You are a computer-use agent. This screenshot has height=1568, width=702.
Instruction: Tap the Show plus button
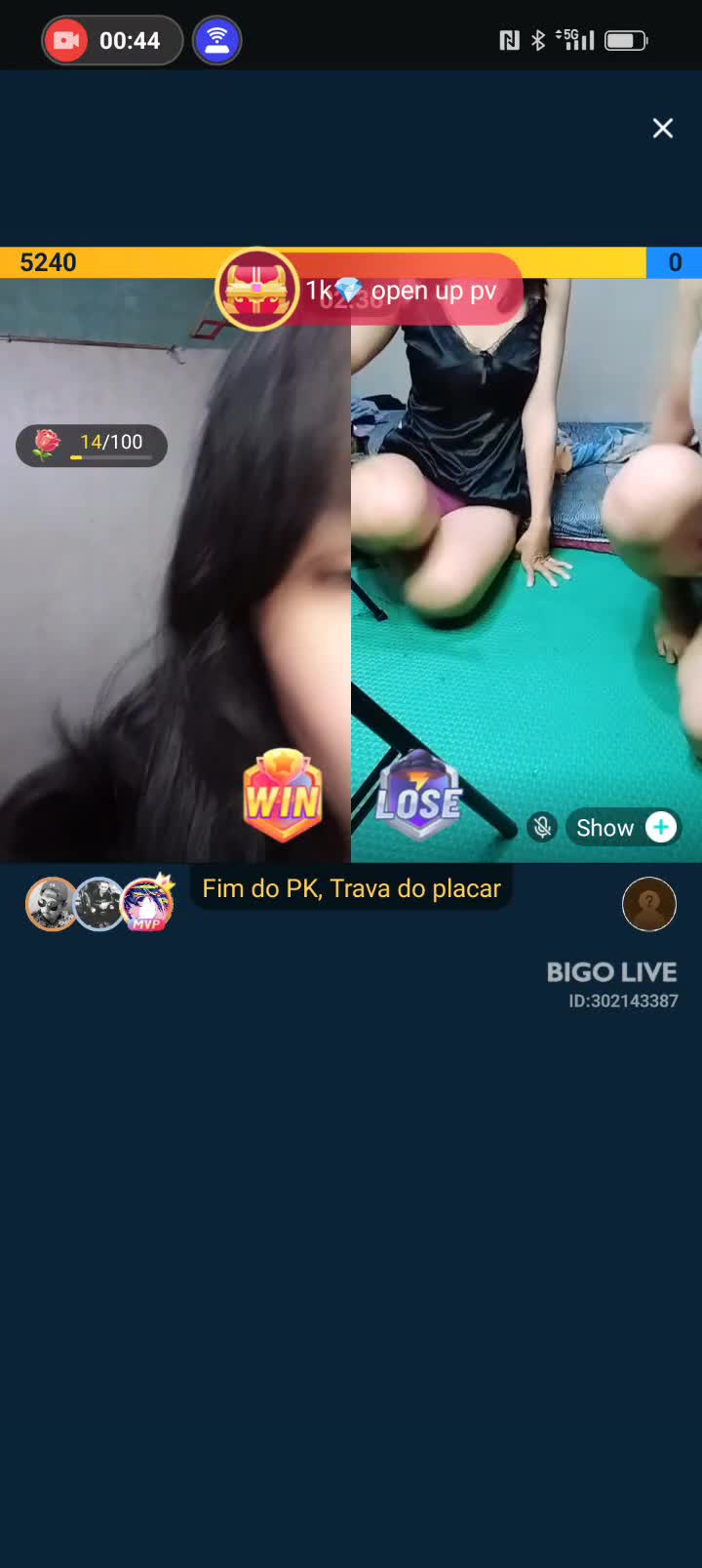661,827
